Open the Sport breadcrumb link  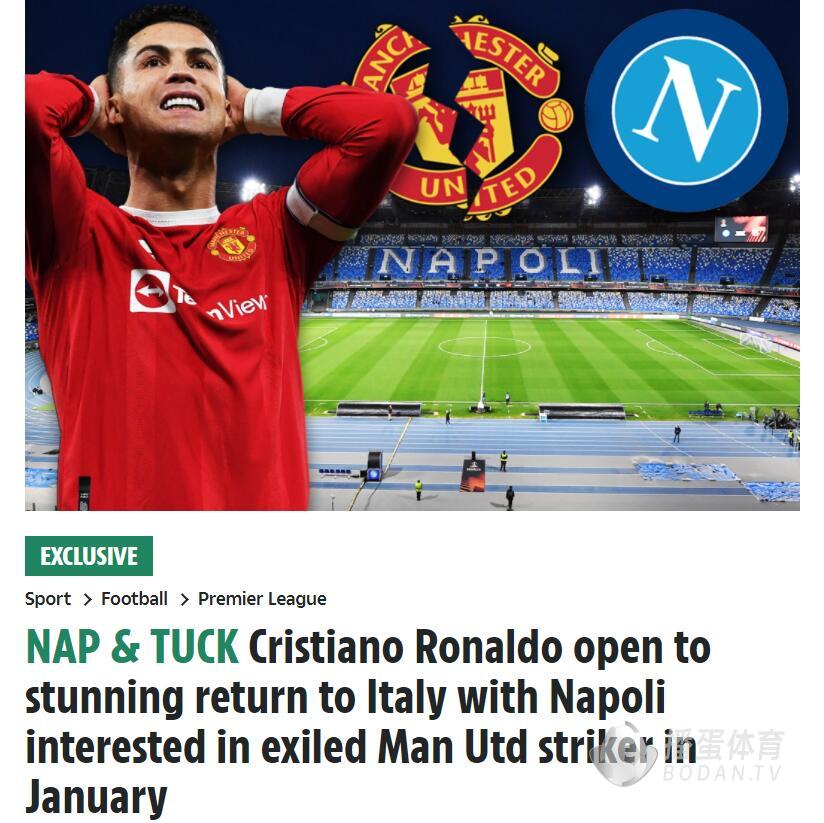pyautogui.click(x=48, y=599)
